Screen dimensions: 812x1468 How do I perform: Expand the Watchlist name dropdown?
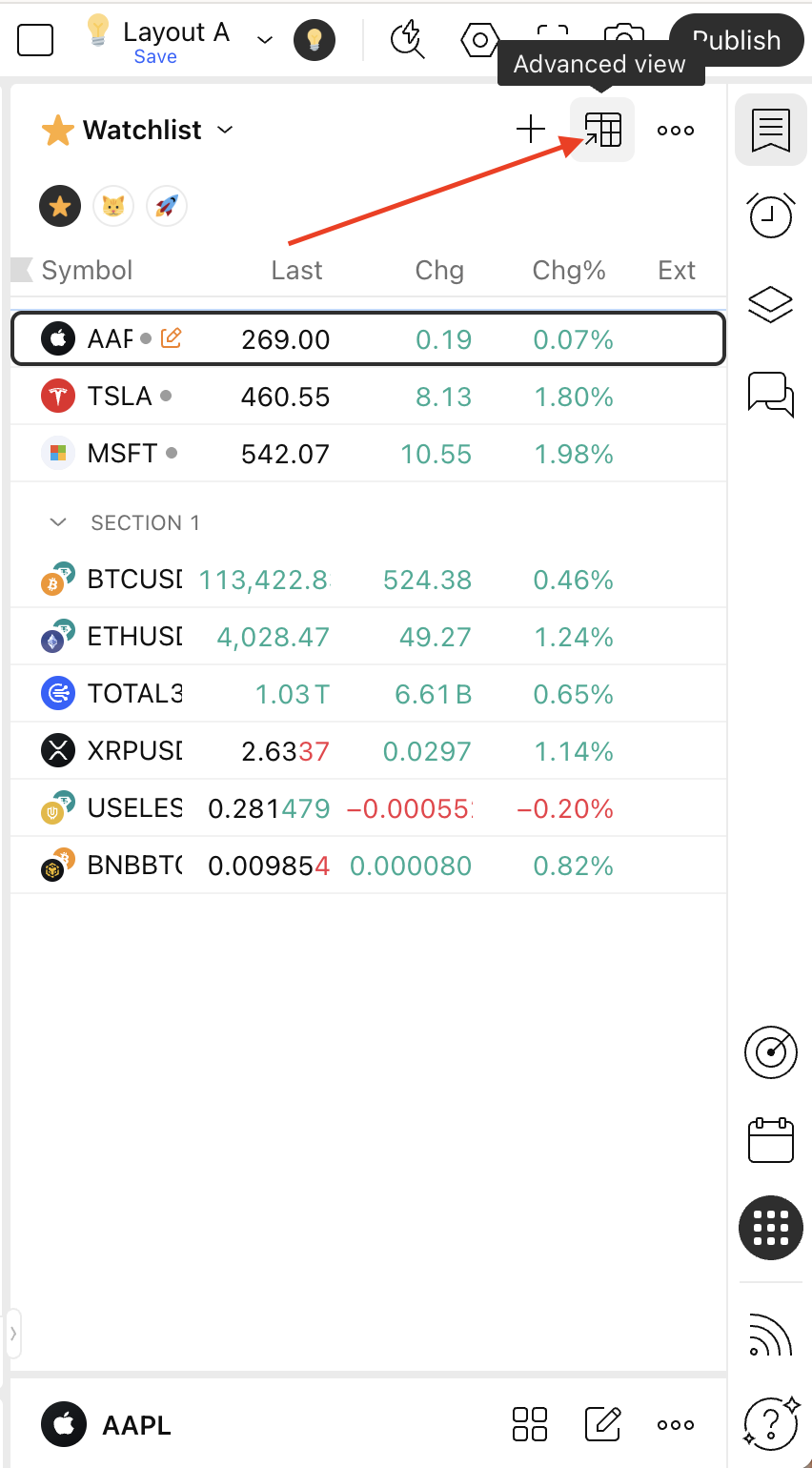pos(226,130)
